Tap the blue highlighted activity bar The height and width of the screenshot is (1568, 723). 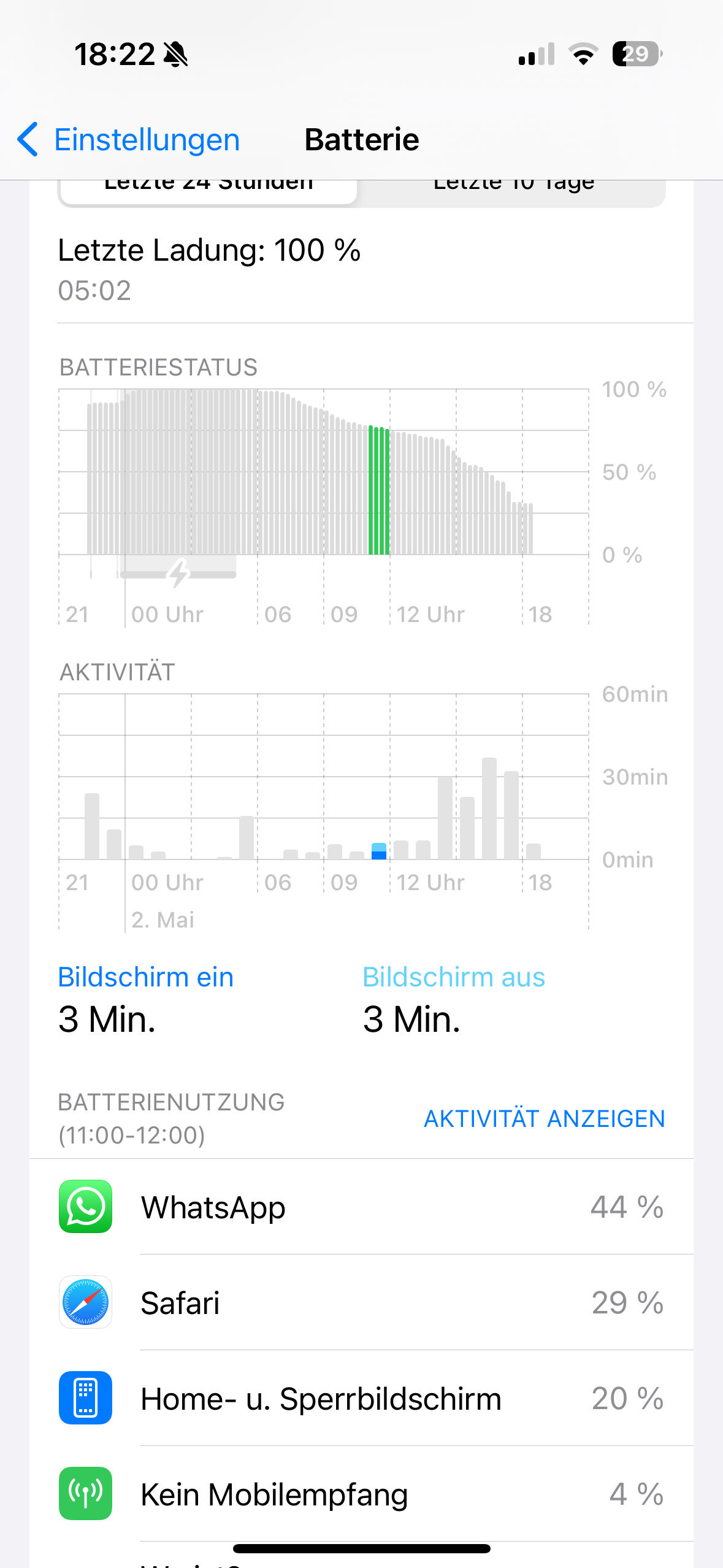379,851
